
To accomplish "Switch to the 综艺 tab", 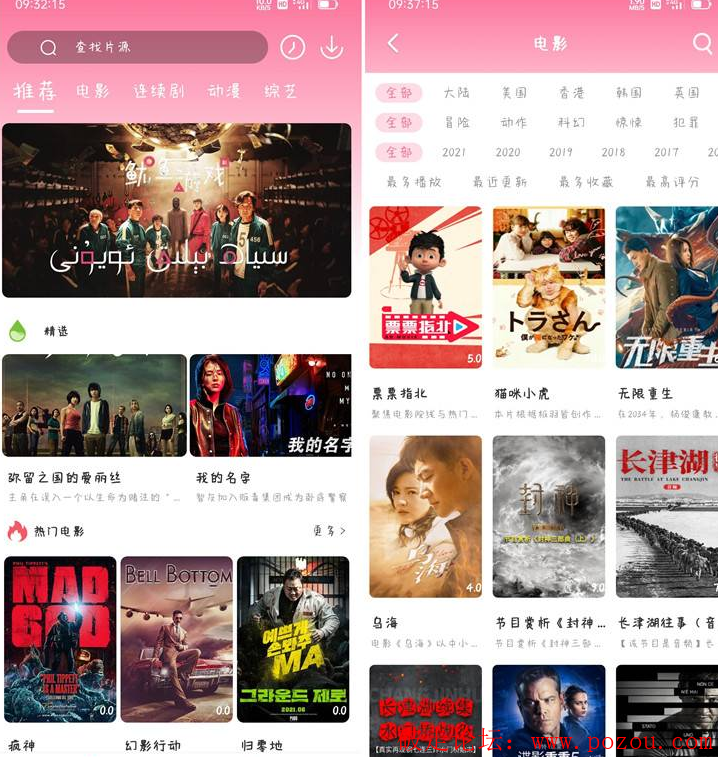I will tap(280, 91).
